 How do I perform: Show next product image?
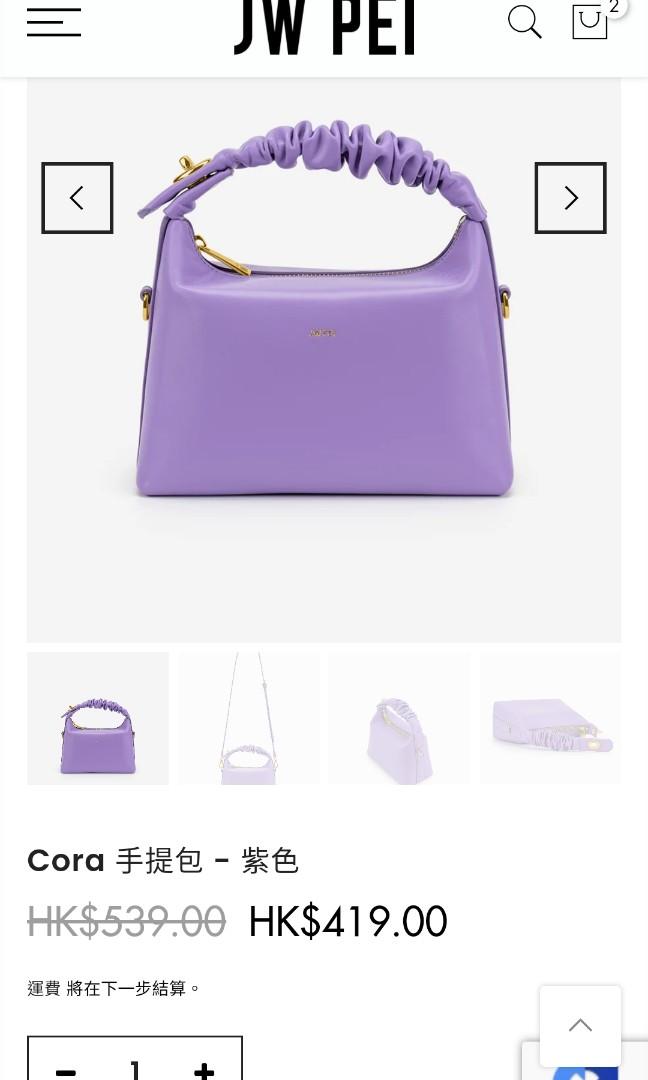(570, 198)
